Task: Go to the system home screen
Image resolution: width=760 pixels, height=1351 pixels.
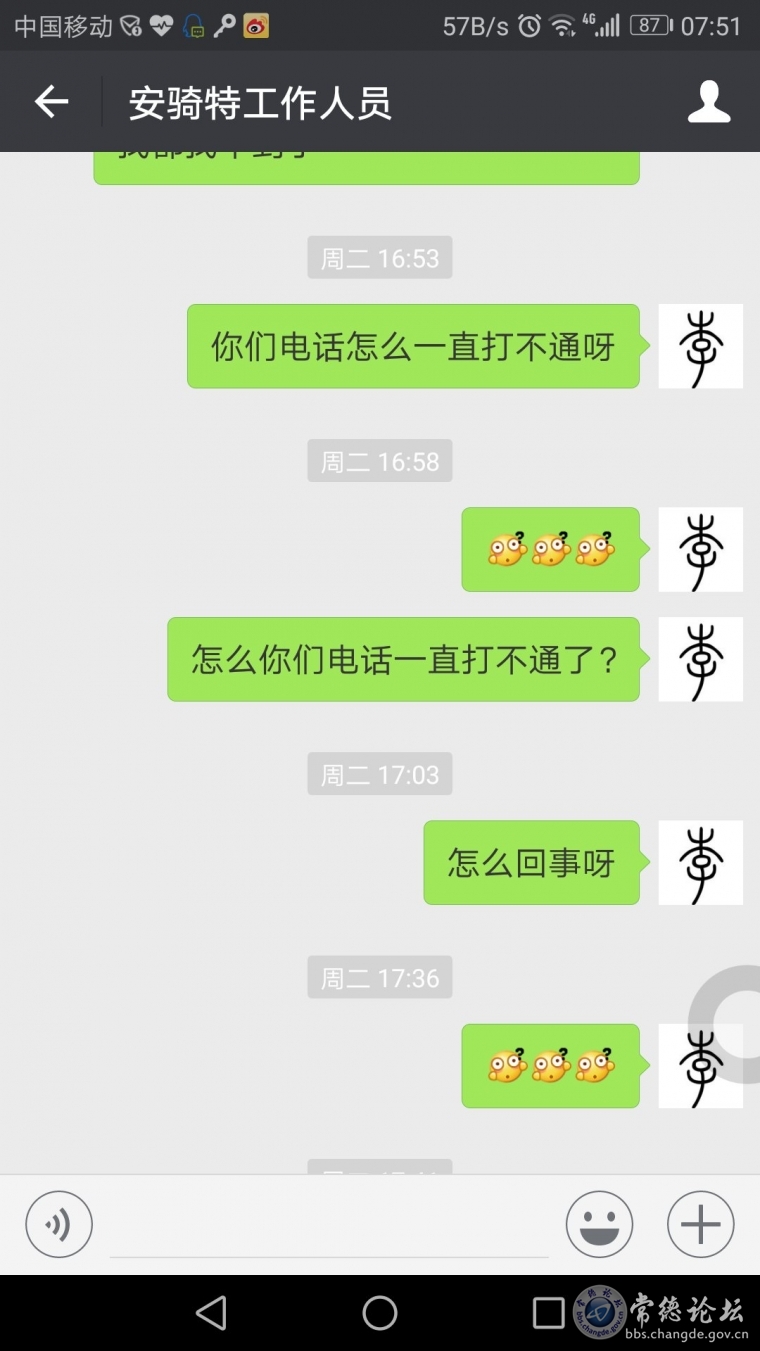Action: [x=380, y=1313]
